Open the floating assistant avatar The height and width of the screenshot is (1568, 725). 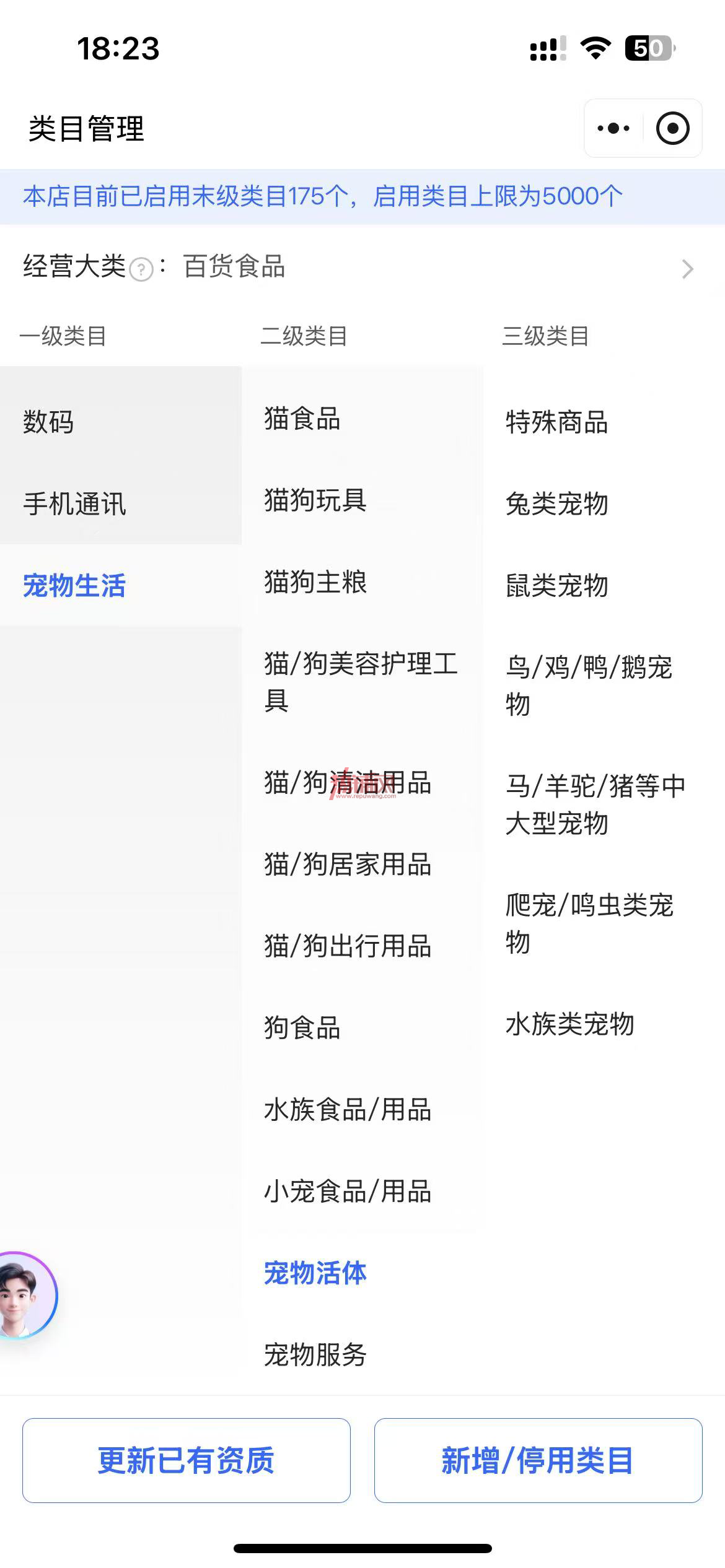pos(26,1296)
